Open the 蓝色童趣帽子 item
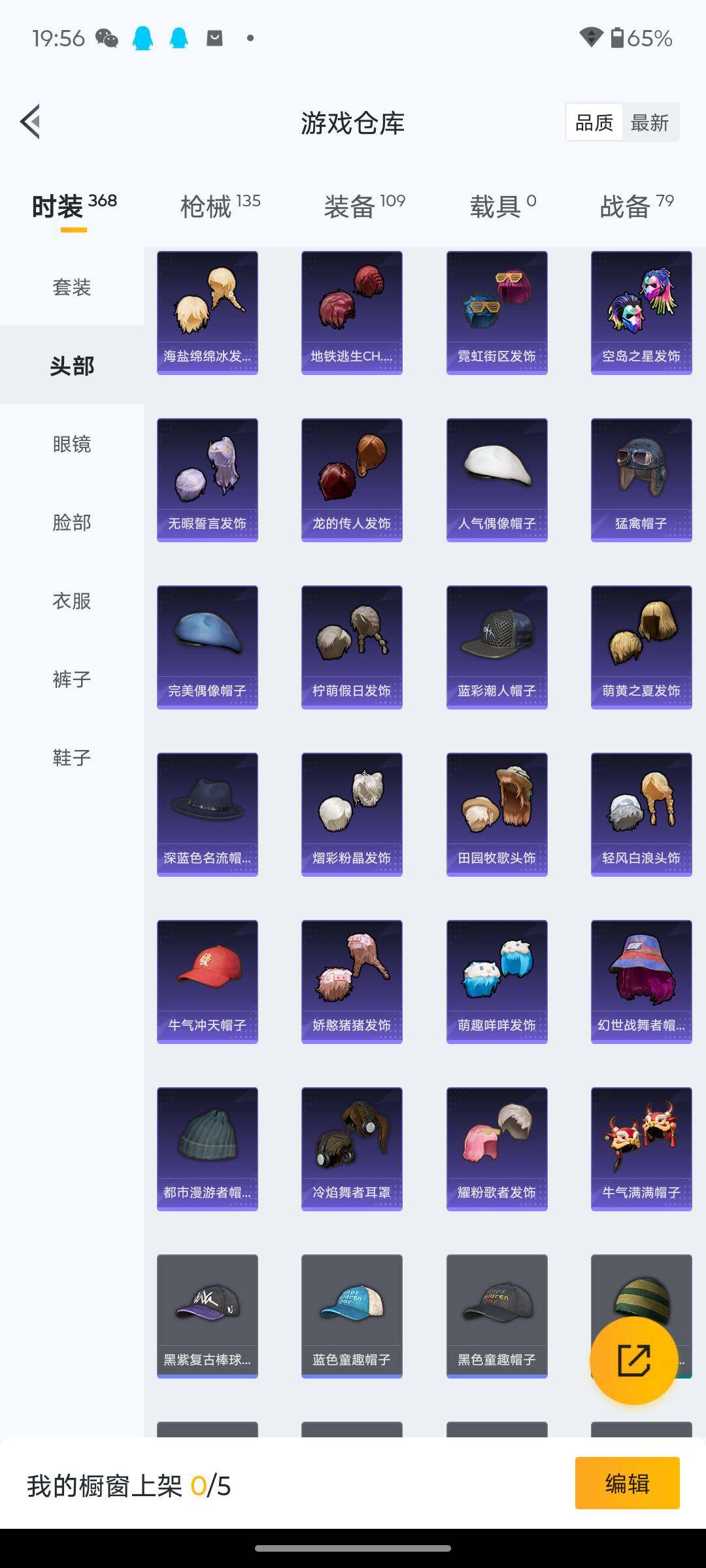706x1568 pixels. (352, 1316)
